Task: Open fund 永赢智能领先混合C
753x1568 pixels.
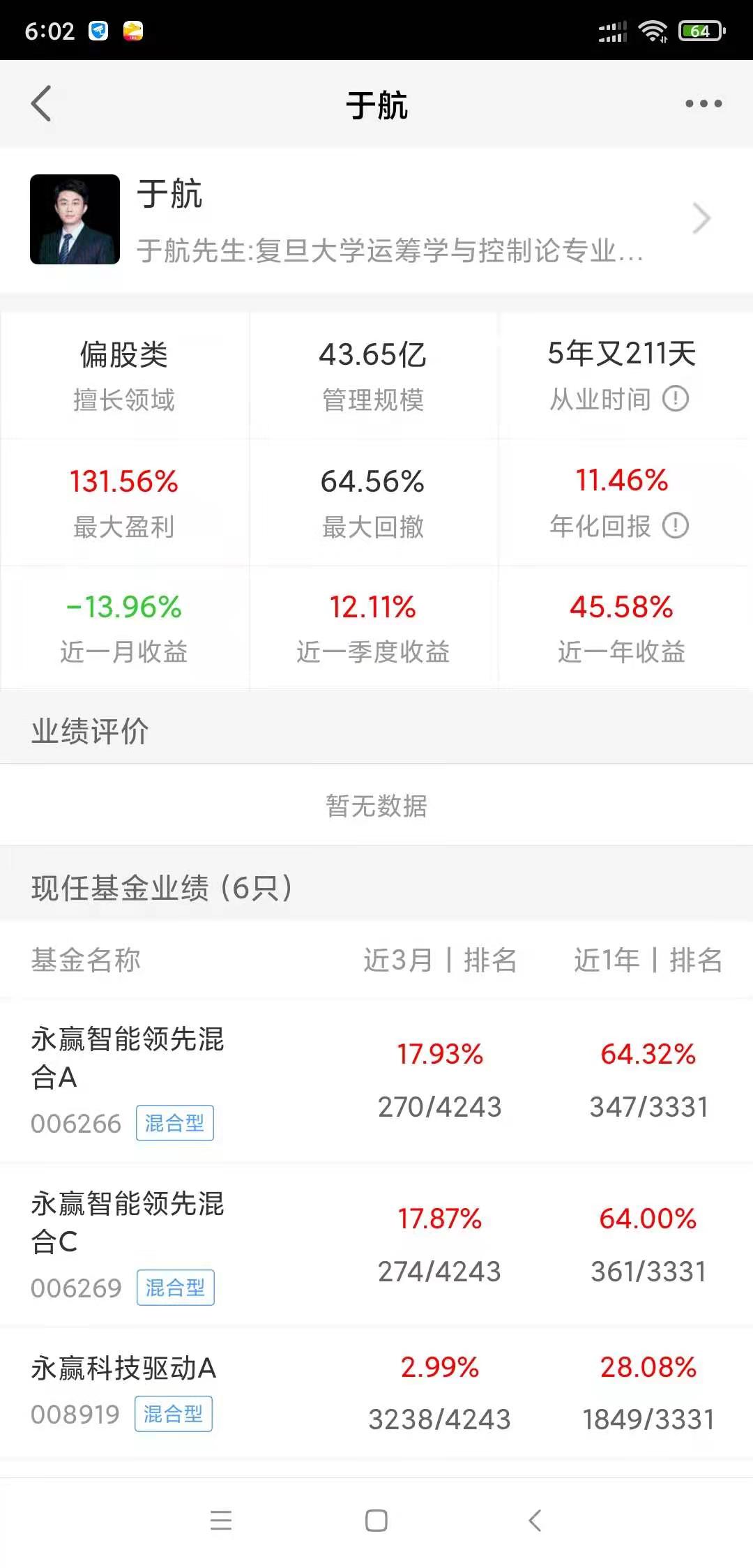Action: 128,1222
